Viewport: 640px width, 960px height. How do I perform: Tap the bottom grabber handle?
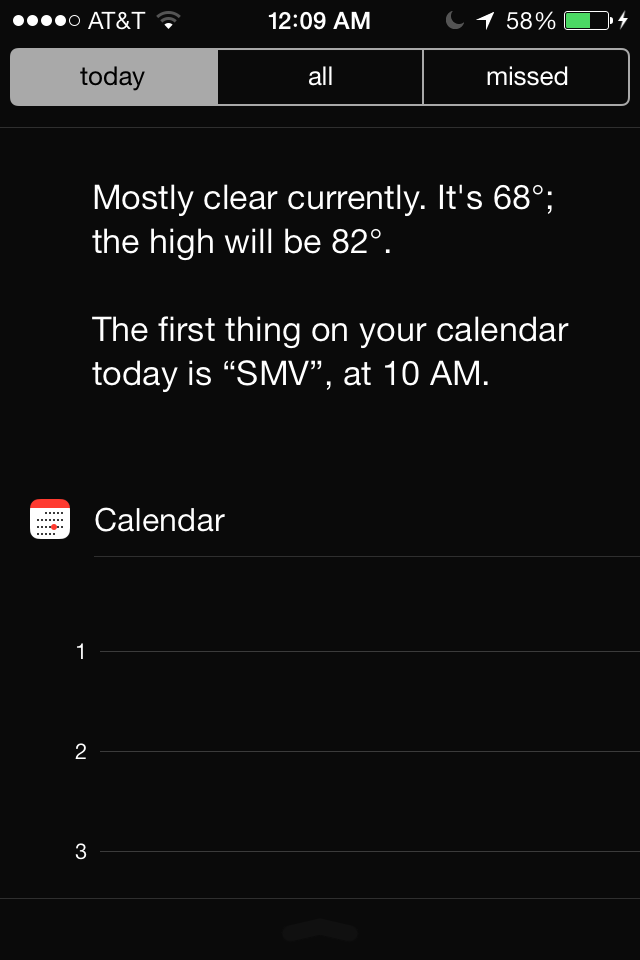(x=320, y=931)
